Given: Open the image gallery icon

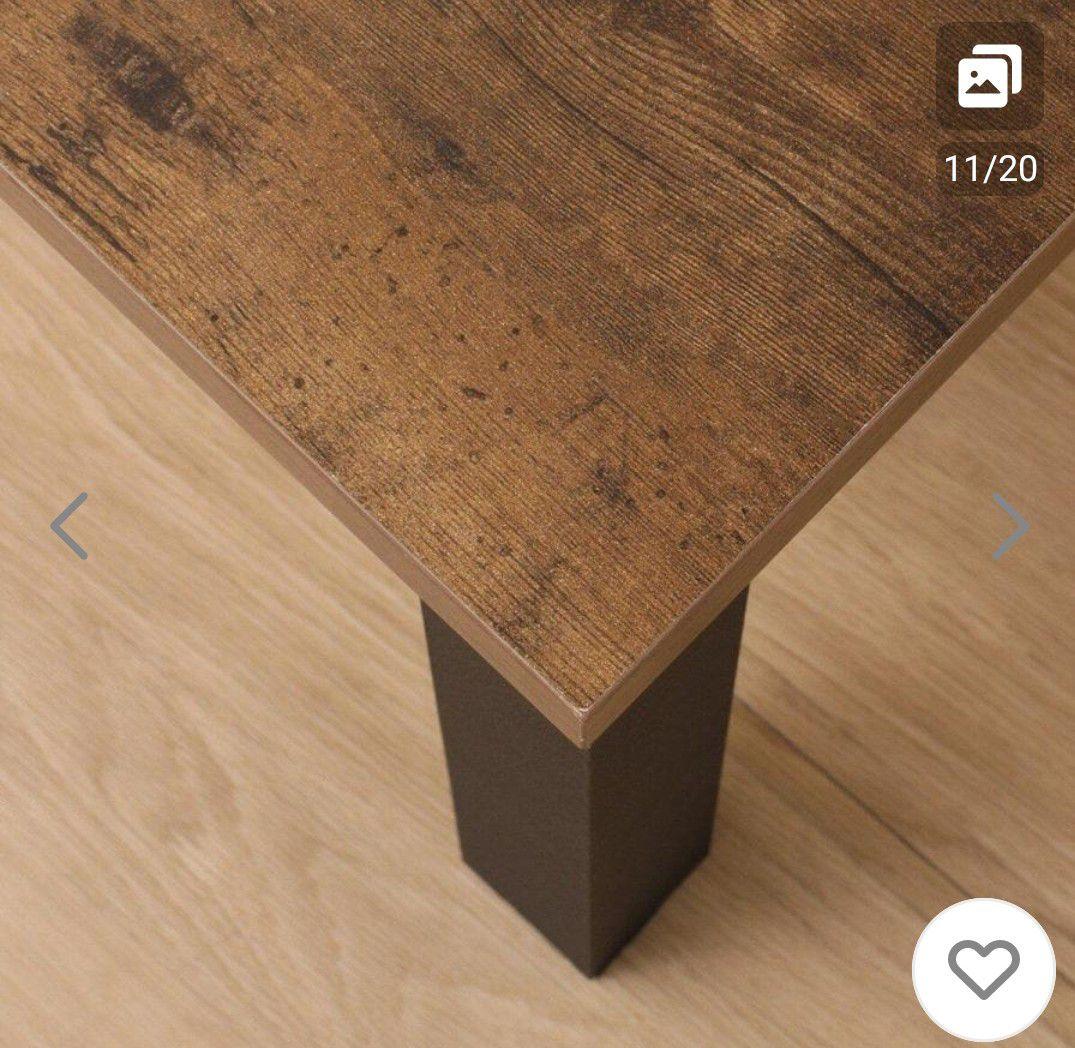Looking at the screenshot, I should [x=989, y=77].
